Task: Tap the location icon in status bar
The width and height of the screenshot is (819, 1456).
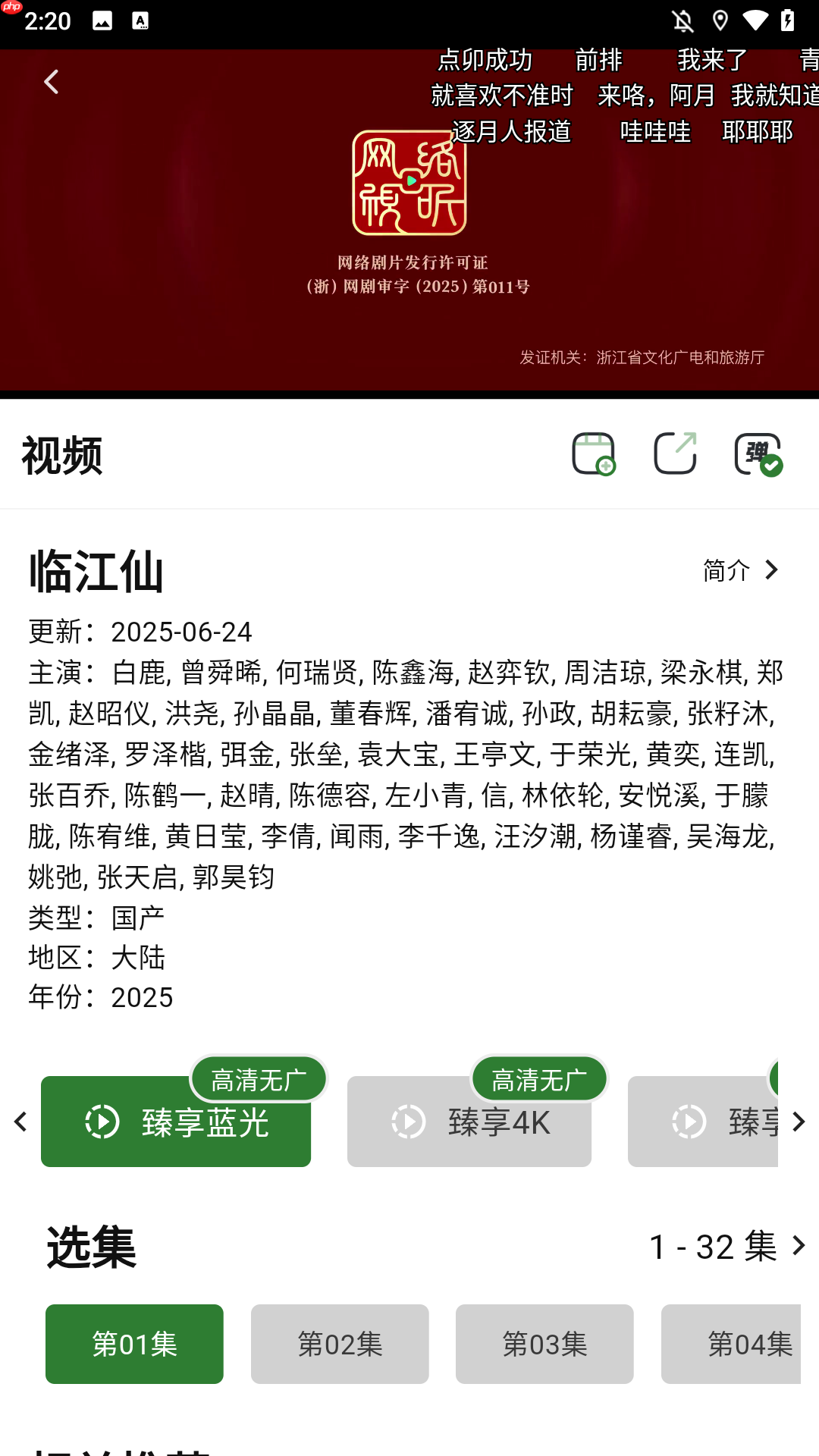Action: 720,20
